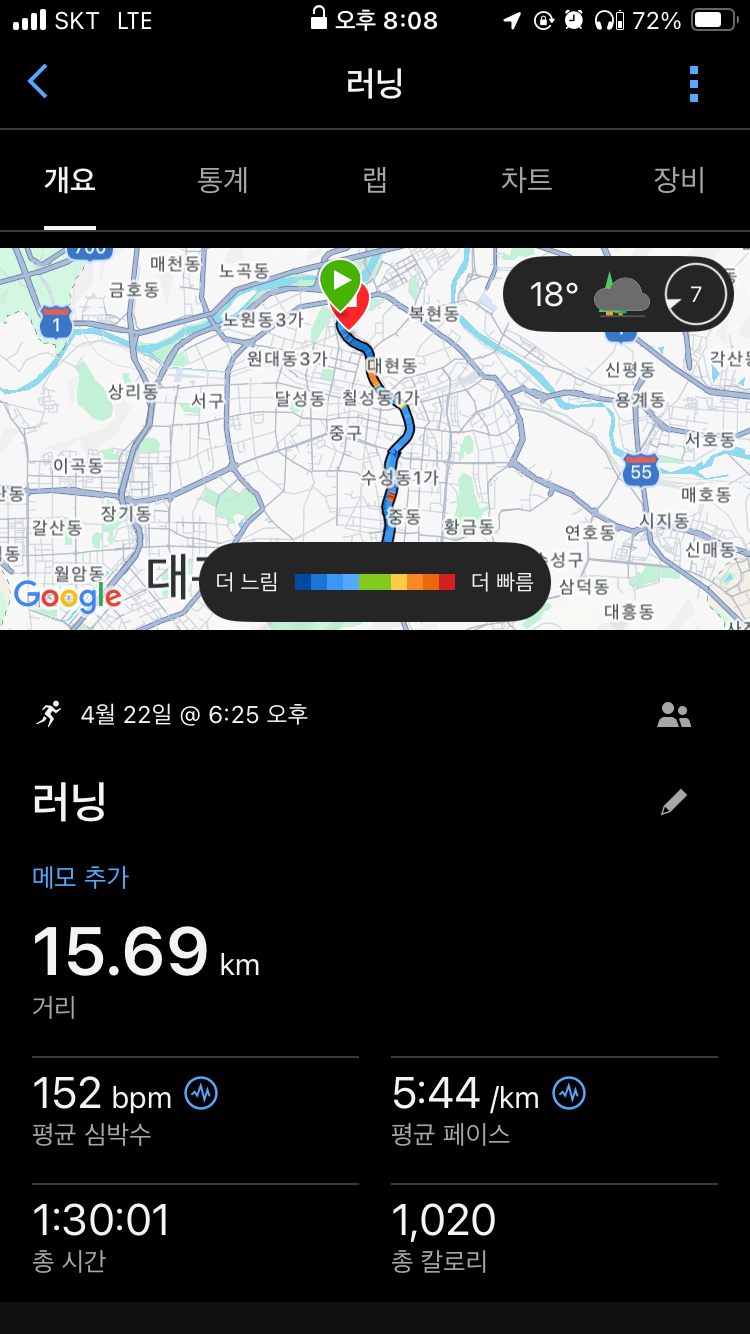View pace chart beside 5:44 /km
Screen dimensions: 750x1334
point(570,1093)
